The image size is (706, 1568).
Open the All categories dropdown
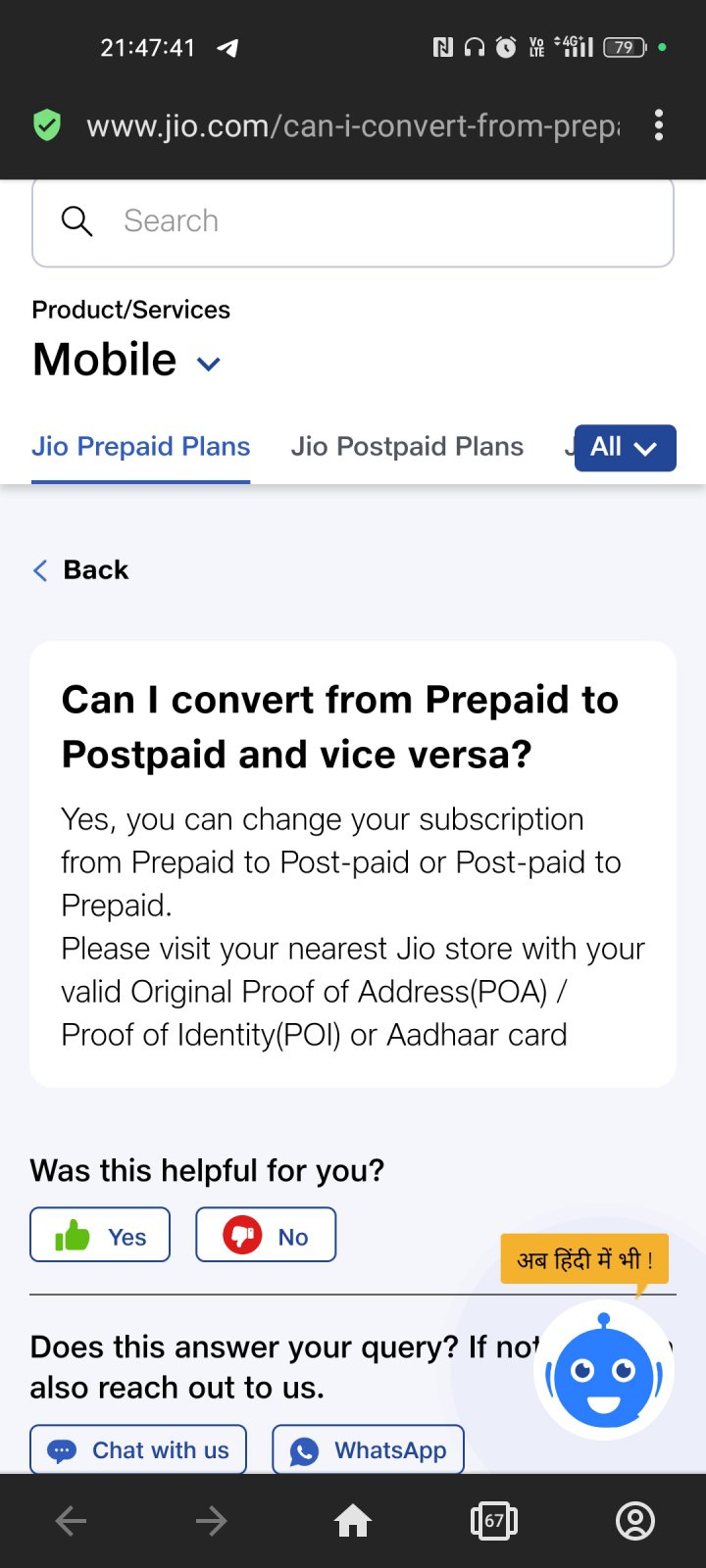click(x=625, y=448)
